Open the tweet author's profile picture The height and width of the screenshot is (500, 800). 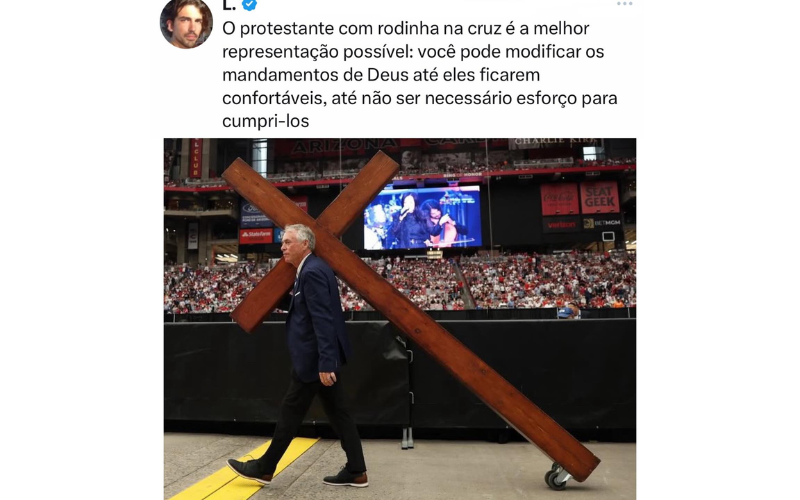pyautogui.click(x=186, y=22)
